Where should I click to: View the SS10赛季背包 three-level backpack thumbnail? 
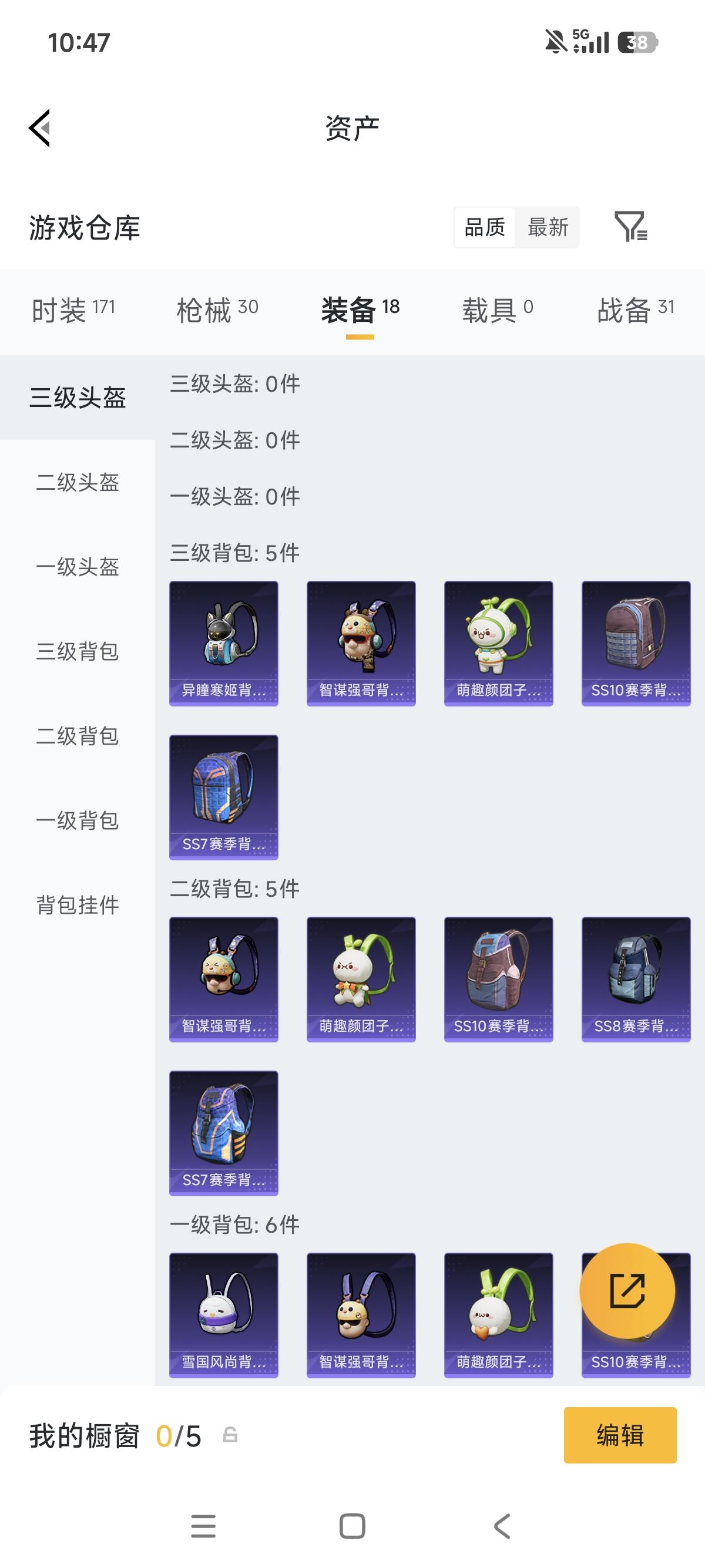click(636, 642)
